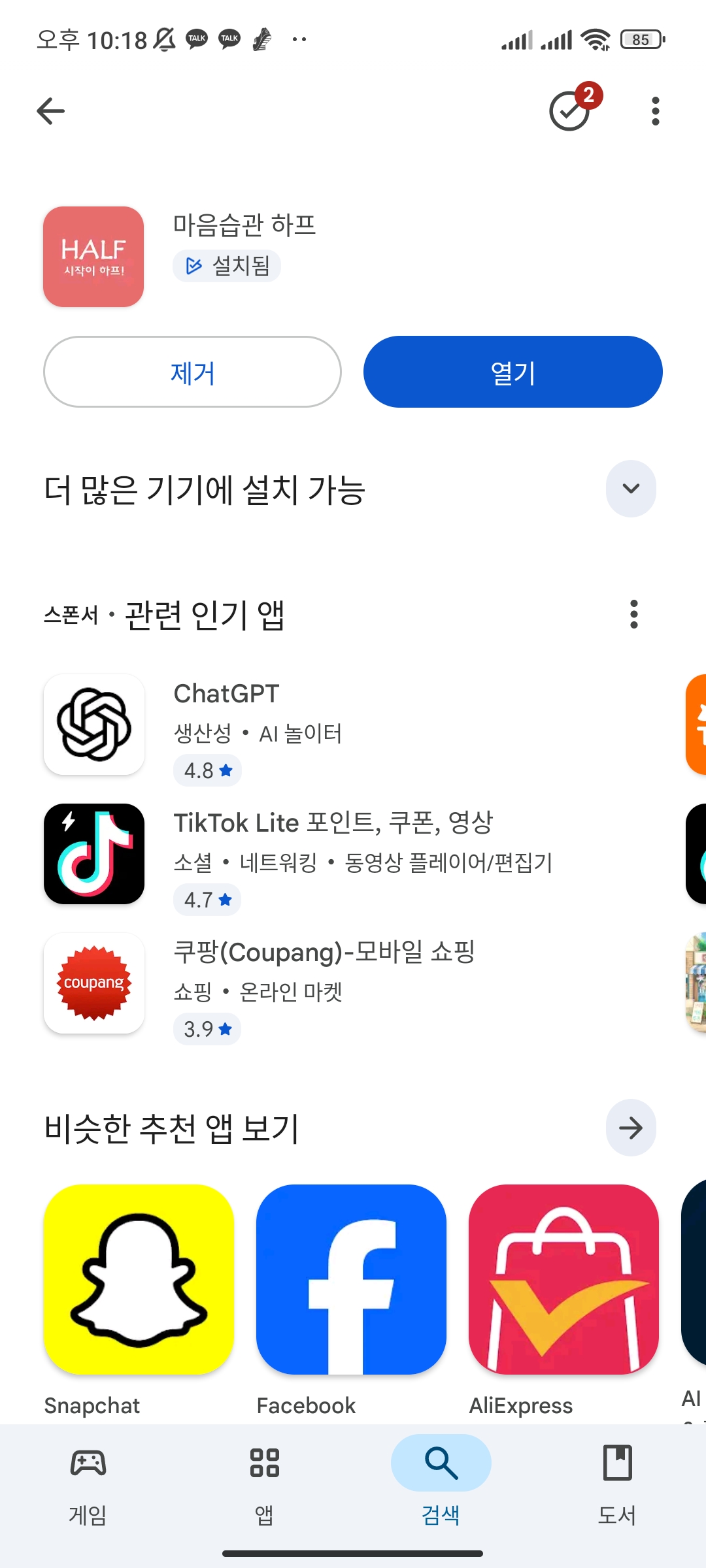Select the 검색 tab

tap(441, 1482)
